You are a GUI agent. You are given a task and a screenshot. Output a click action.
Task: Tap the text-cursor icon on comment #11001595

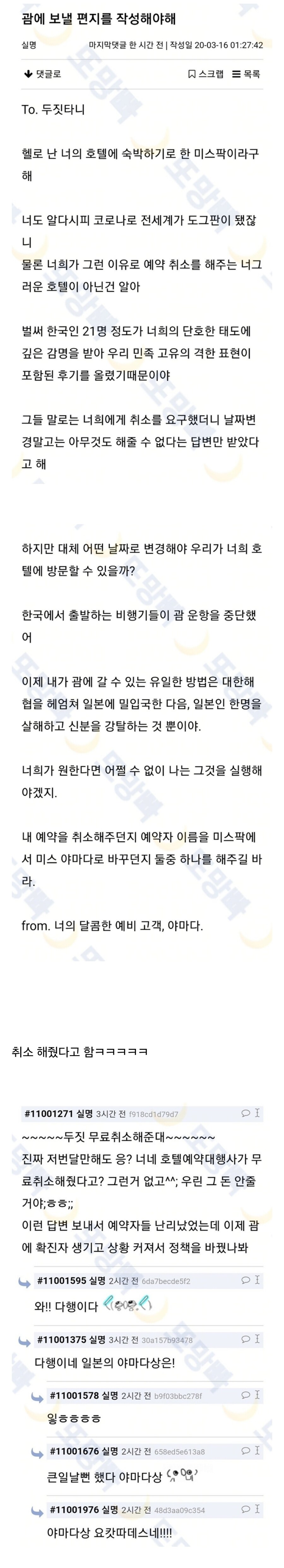[257, 1280]
